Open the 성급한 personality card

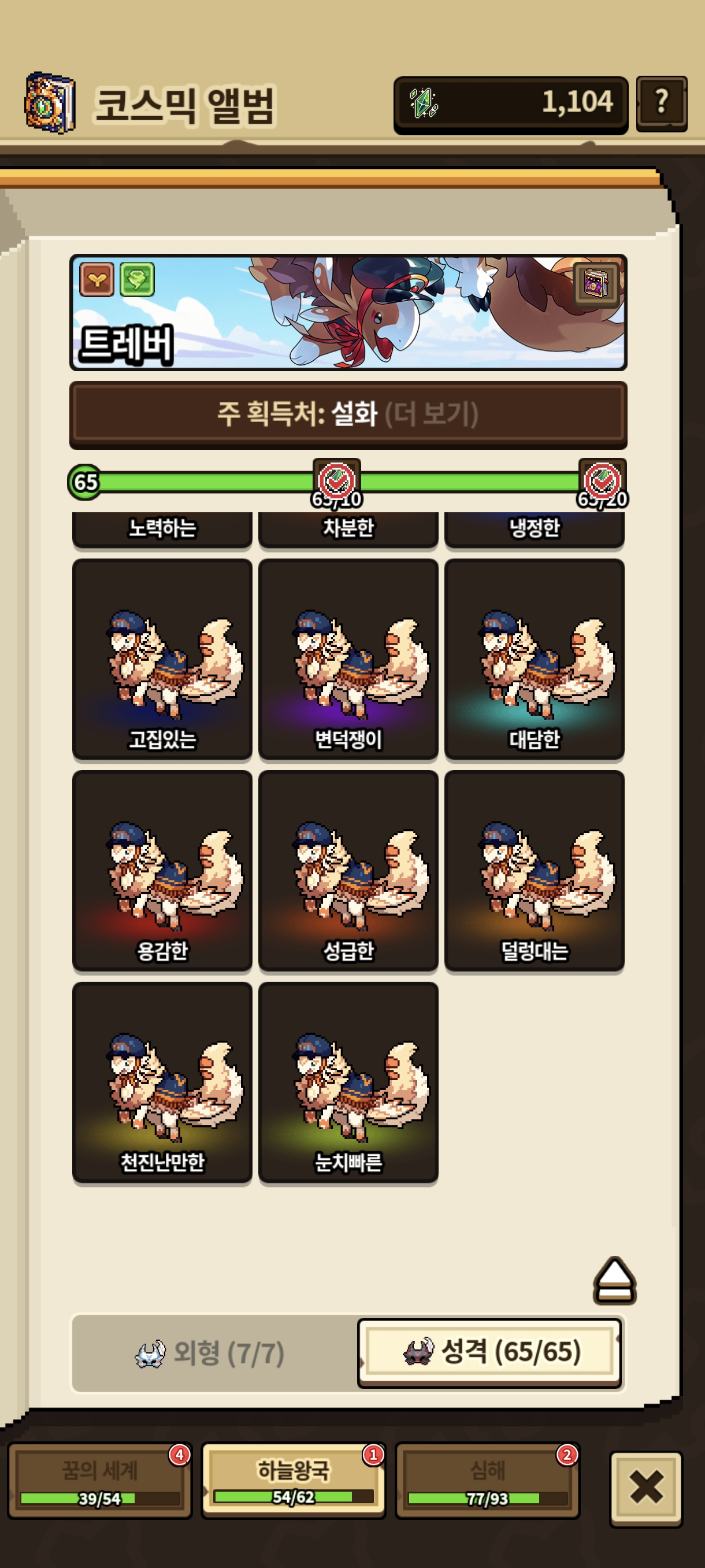tap(348, 870)
